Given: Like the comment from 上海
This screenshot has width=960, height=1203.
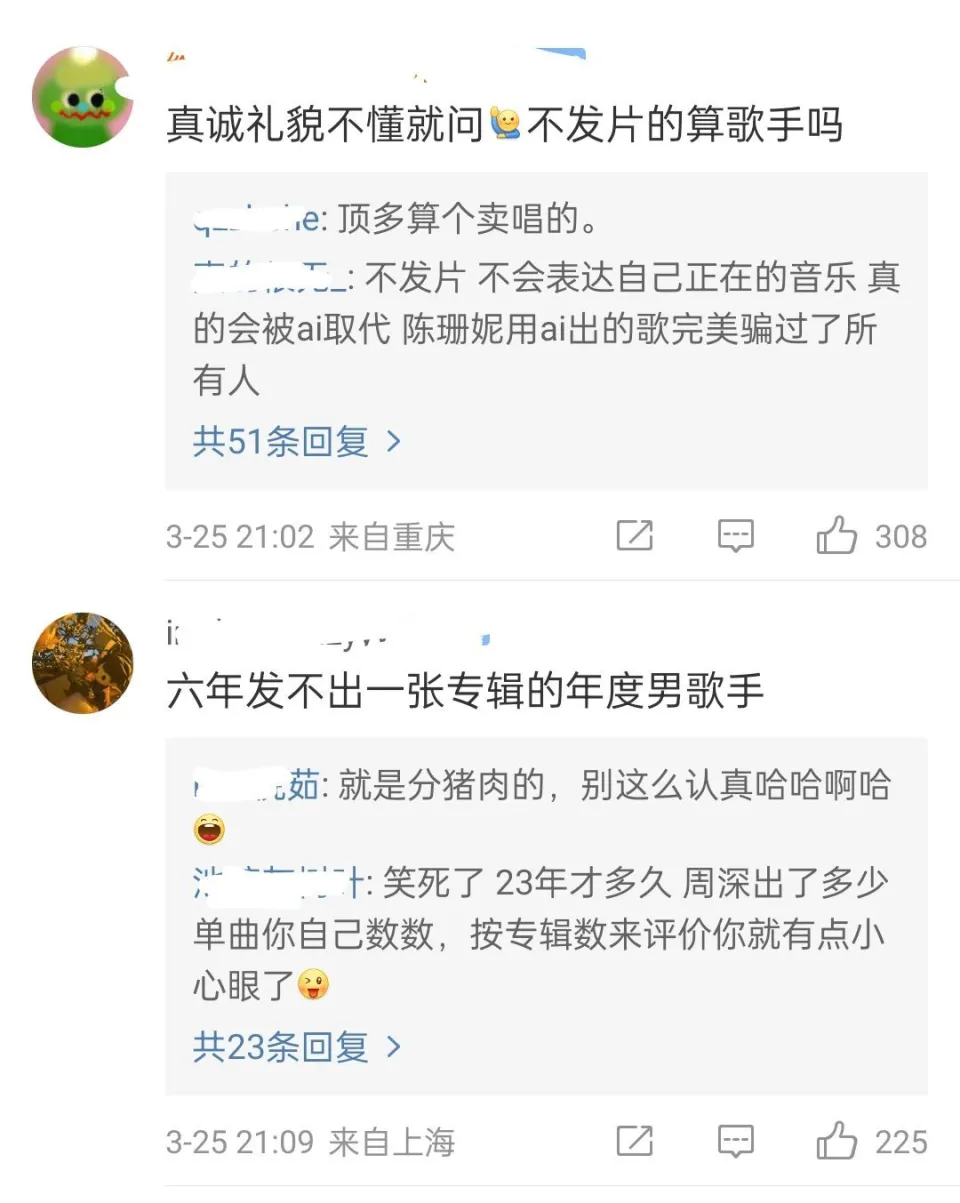Looking at the screenshot, I should pos(837,1141).
